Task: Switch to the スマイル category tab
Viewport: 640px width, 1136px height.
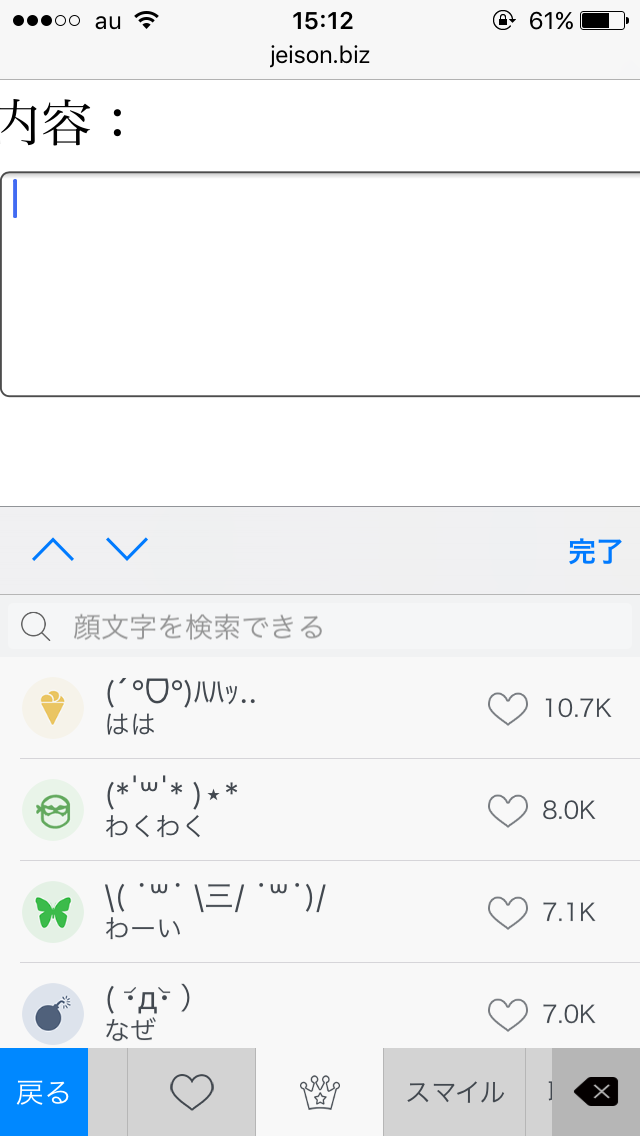Action: coord(455,1092)
